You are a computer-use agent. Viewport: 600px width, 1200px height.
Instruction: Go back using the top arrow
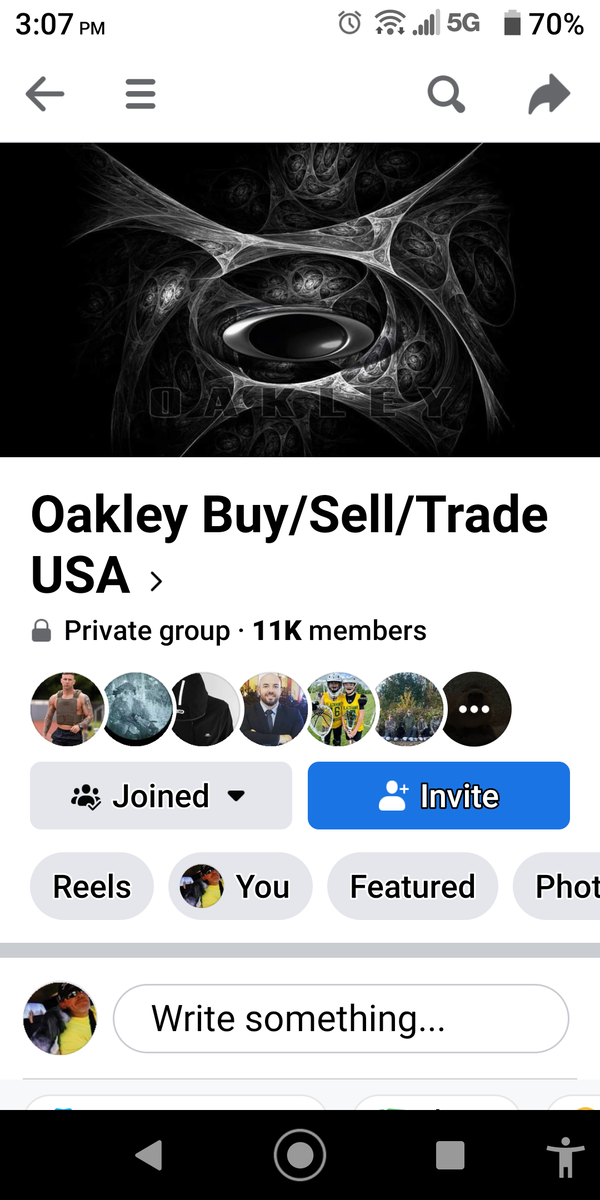coord(45,95)
